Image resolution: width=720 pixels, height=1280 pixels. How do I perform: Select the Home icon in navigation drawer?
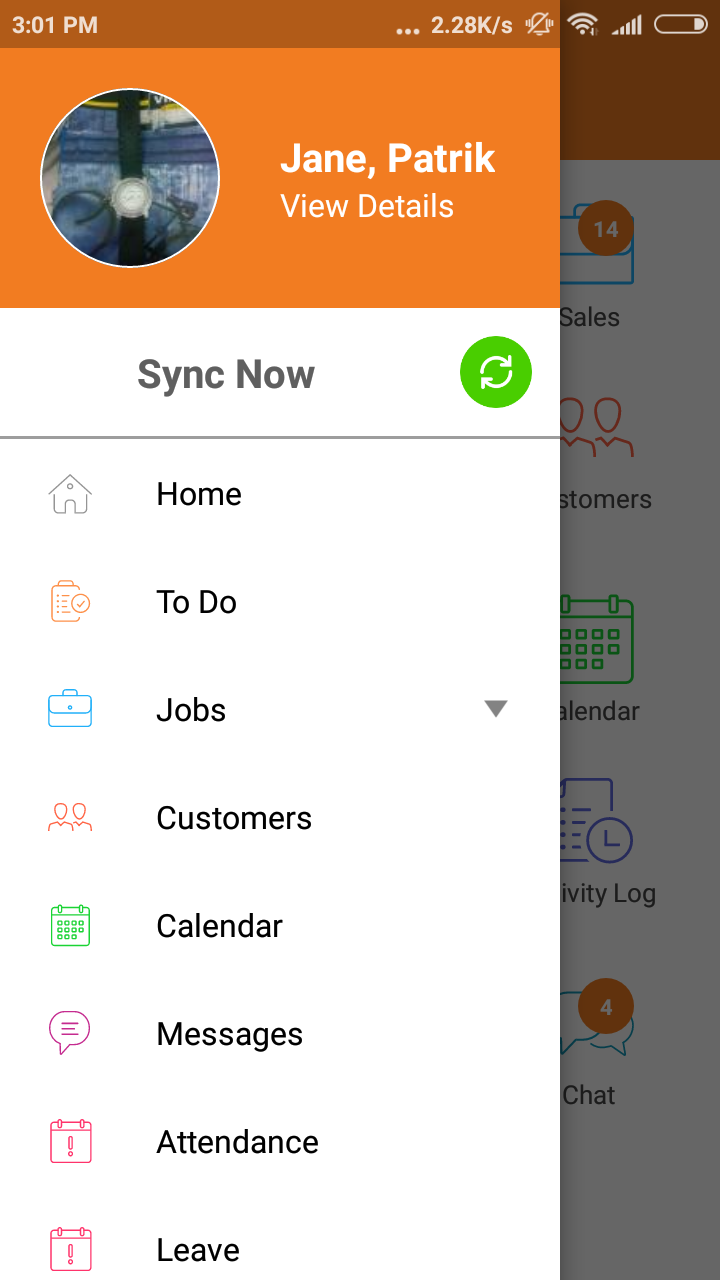click(69, 493)
